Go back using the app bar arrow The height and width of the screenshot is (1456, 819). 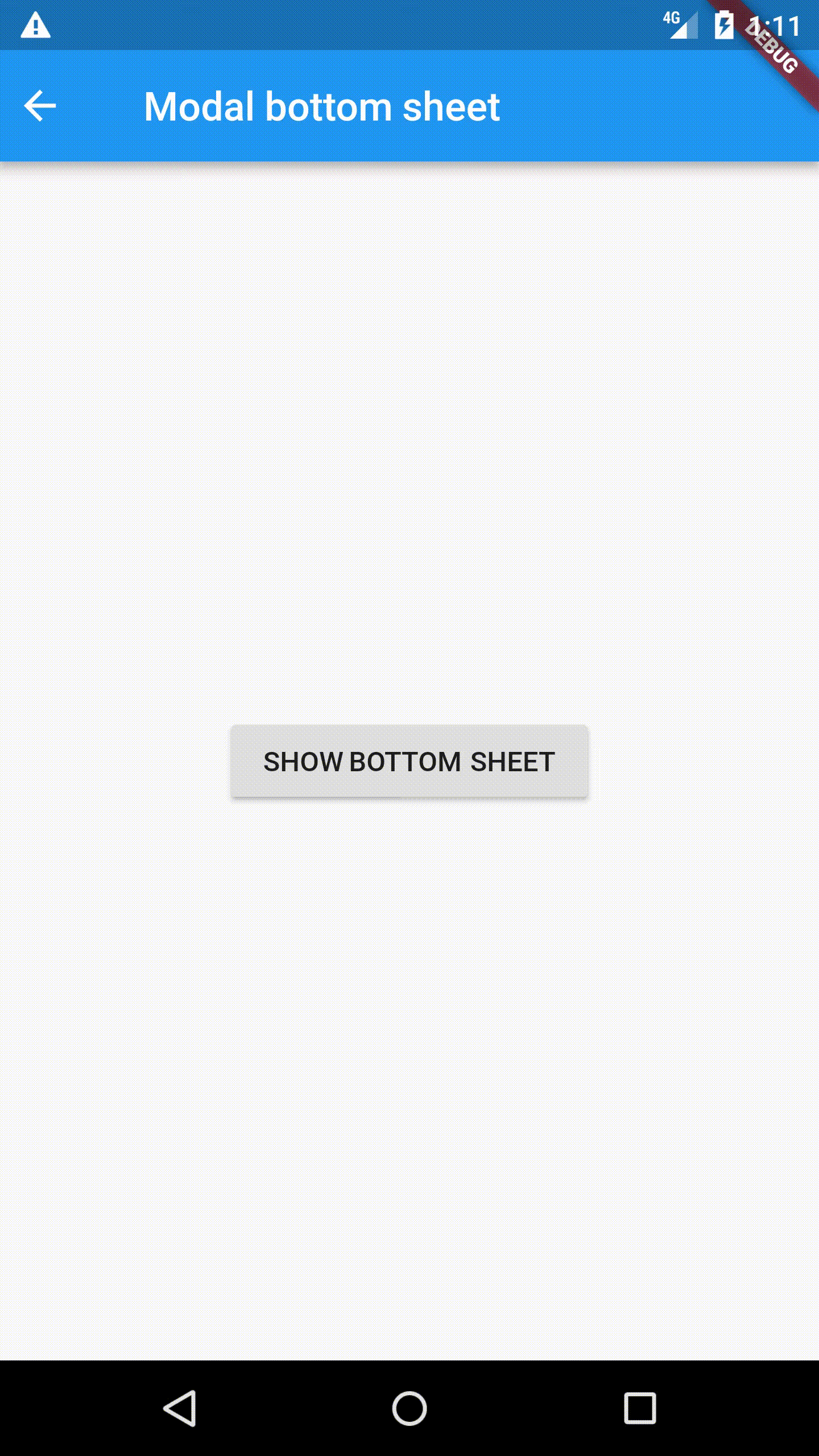tap(40, 106)
